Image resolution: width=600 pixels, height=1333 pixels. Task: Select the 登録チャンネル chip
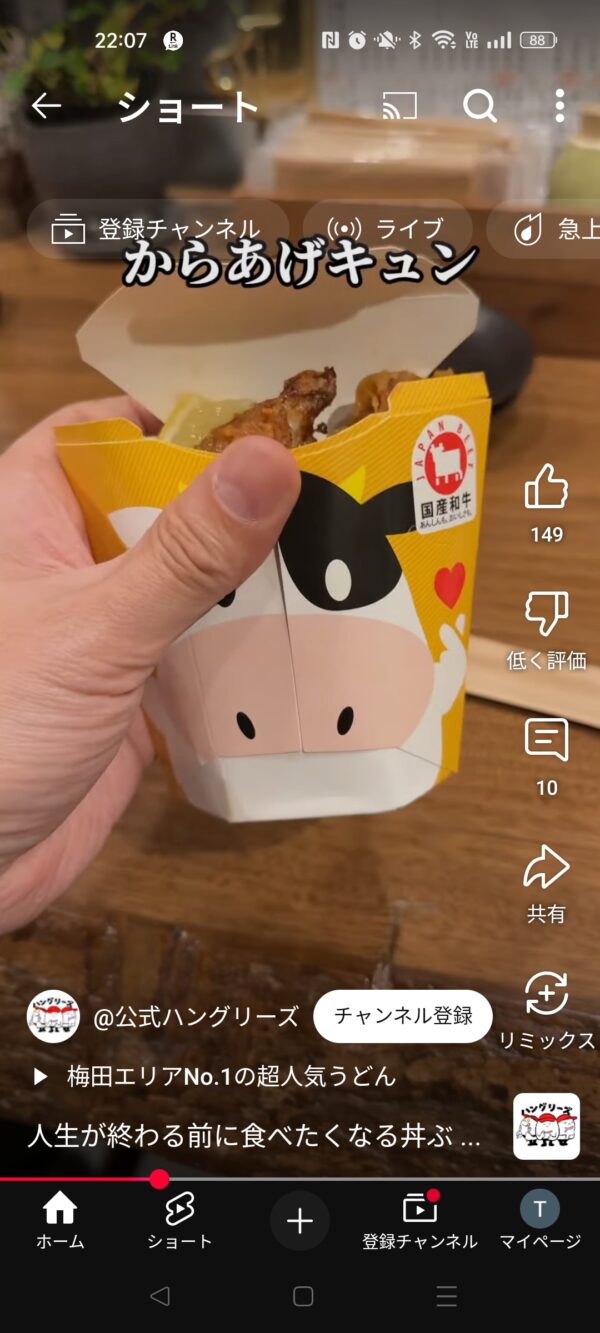coord(158,230)
